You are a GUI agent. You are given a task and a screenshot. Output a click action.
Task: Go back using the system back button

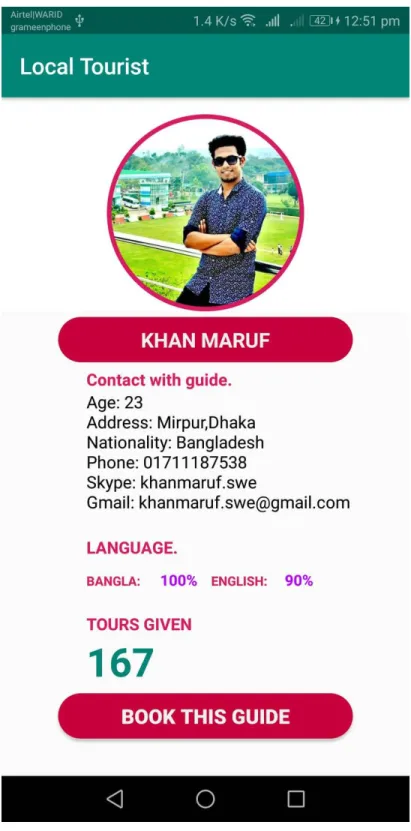tap(115, 799)
